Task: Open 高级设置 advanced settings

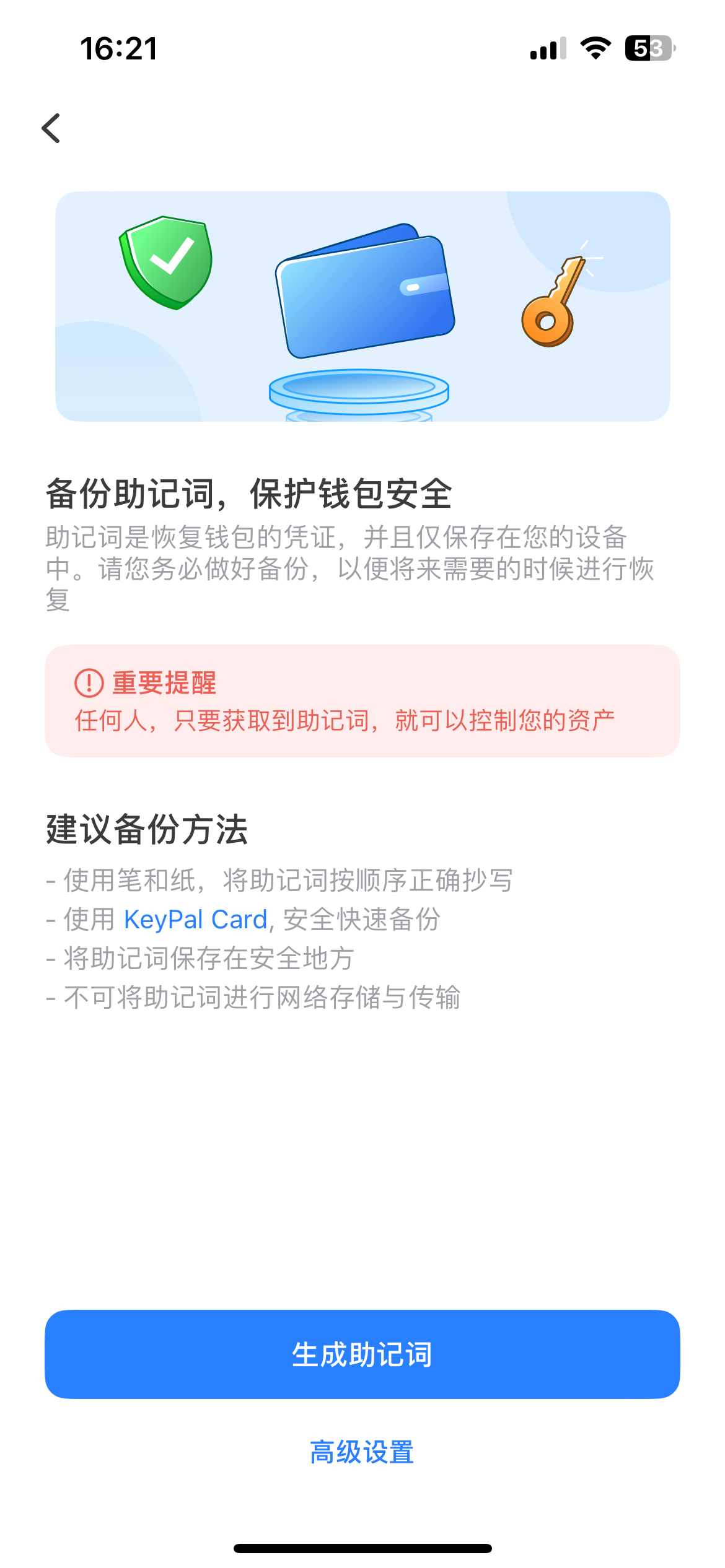Action: point(362,1452)
